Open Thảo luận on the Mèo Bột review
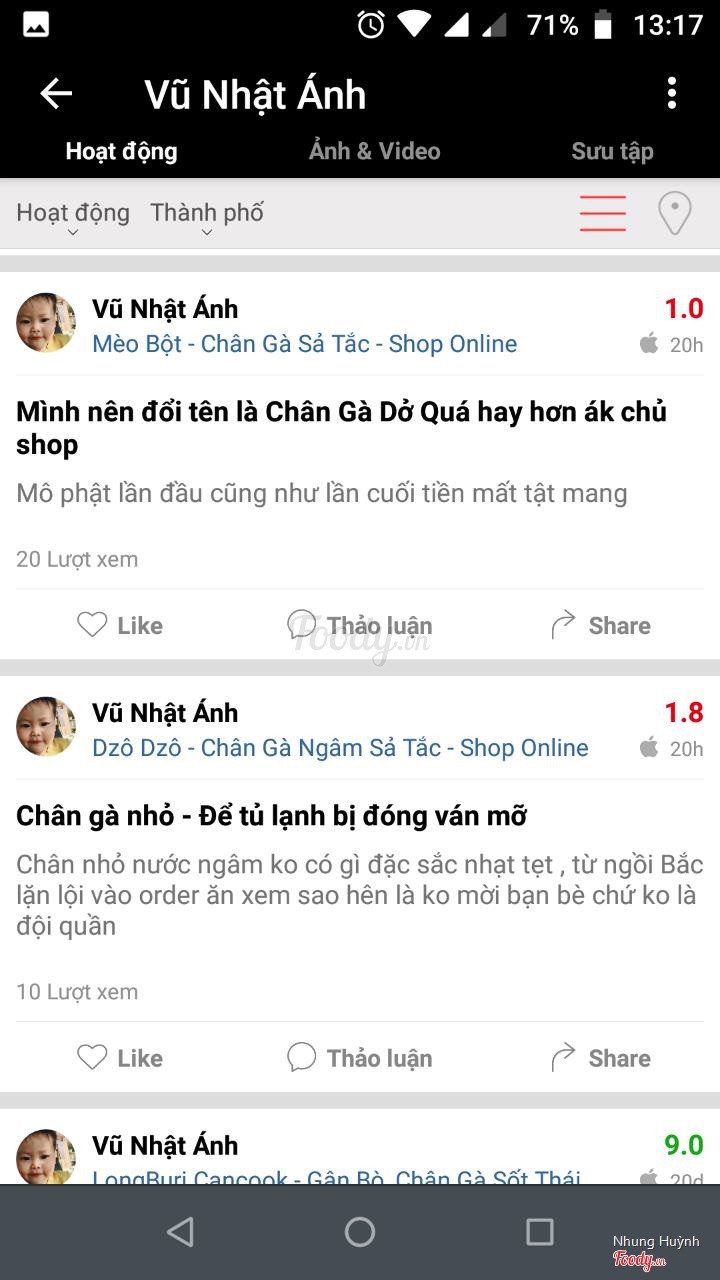 point(360,625)
